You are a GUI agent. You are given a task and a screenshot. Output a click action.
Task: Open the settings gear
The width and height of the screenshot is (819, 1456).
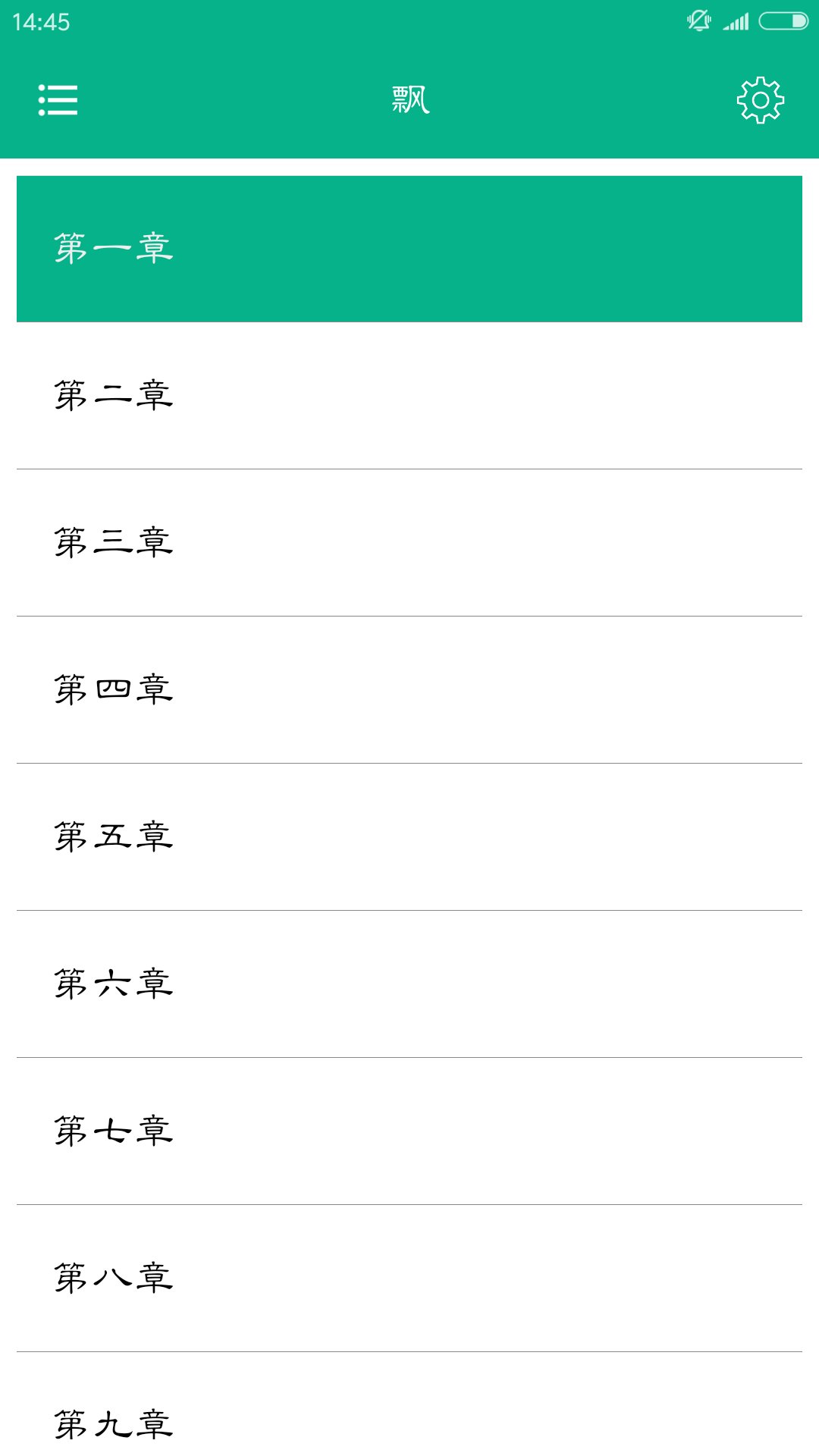(760, 100)
